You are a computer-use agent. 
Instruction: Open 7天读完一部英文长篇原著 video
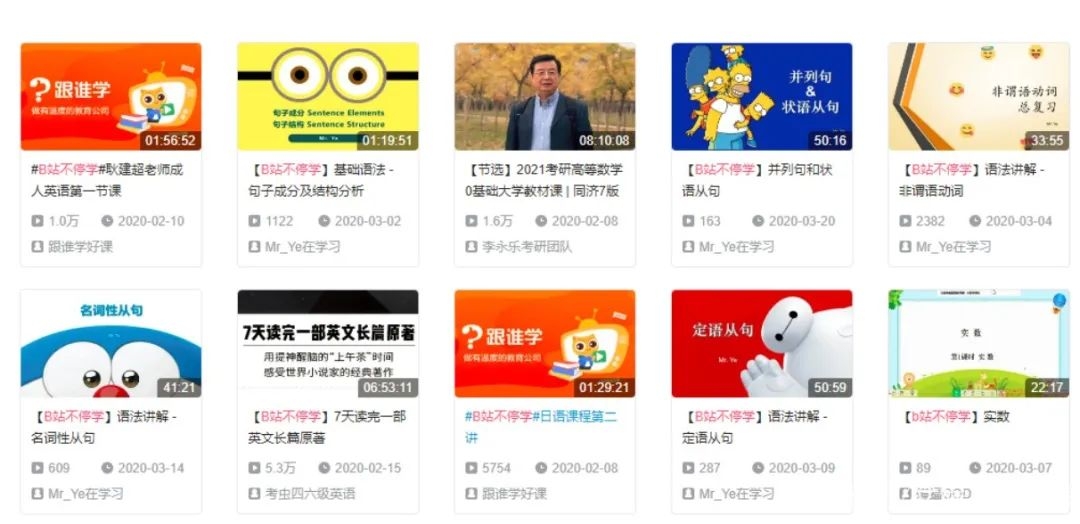[x=327, y=343]
